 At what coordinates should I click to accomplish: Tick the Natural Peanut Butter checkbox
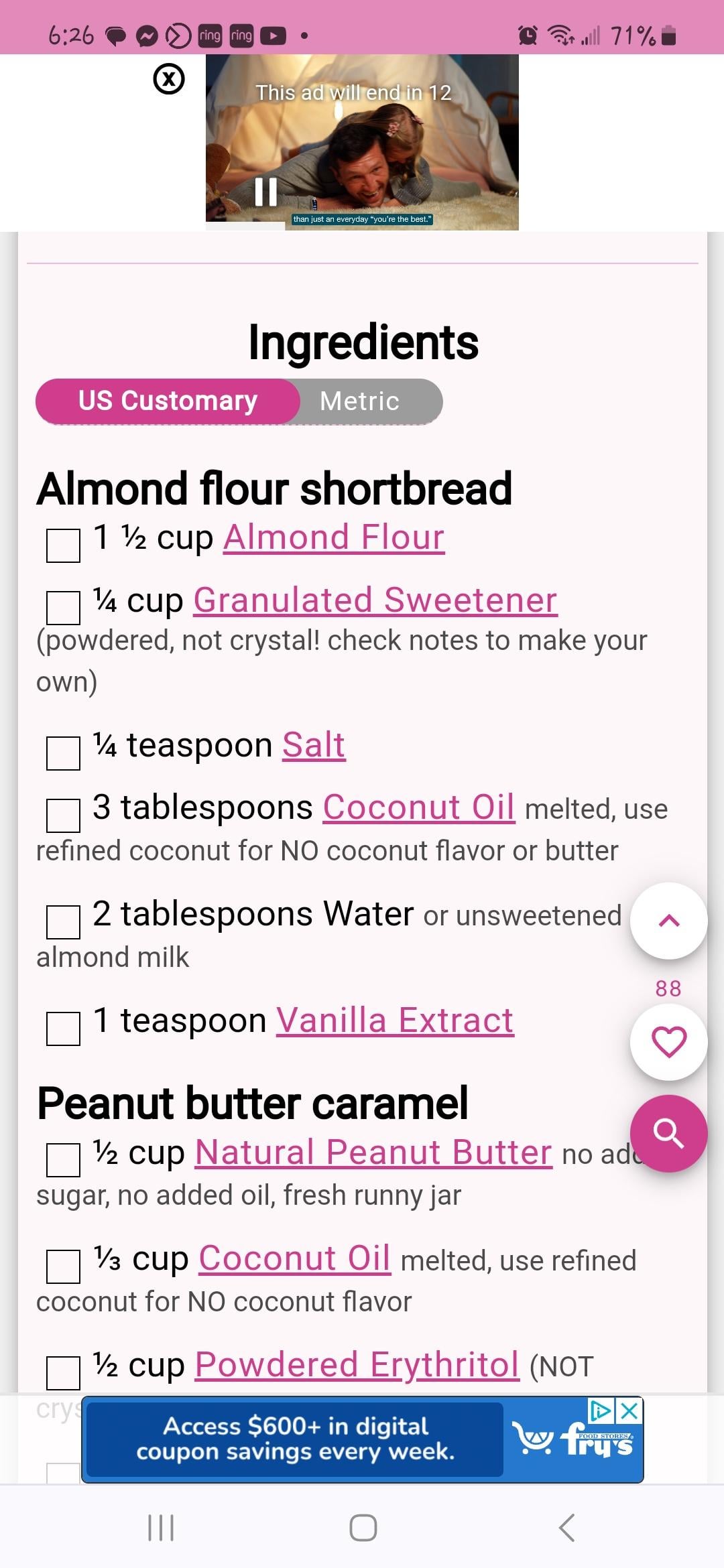(63, 1160)
